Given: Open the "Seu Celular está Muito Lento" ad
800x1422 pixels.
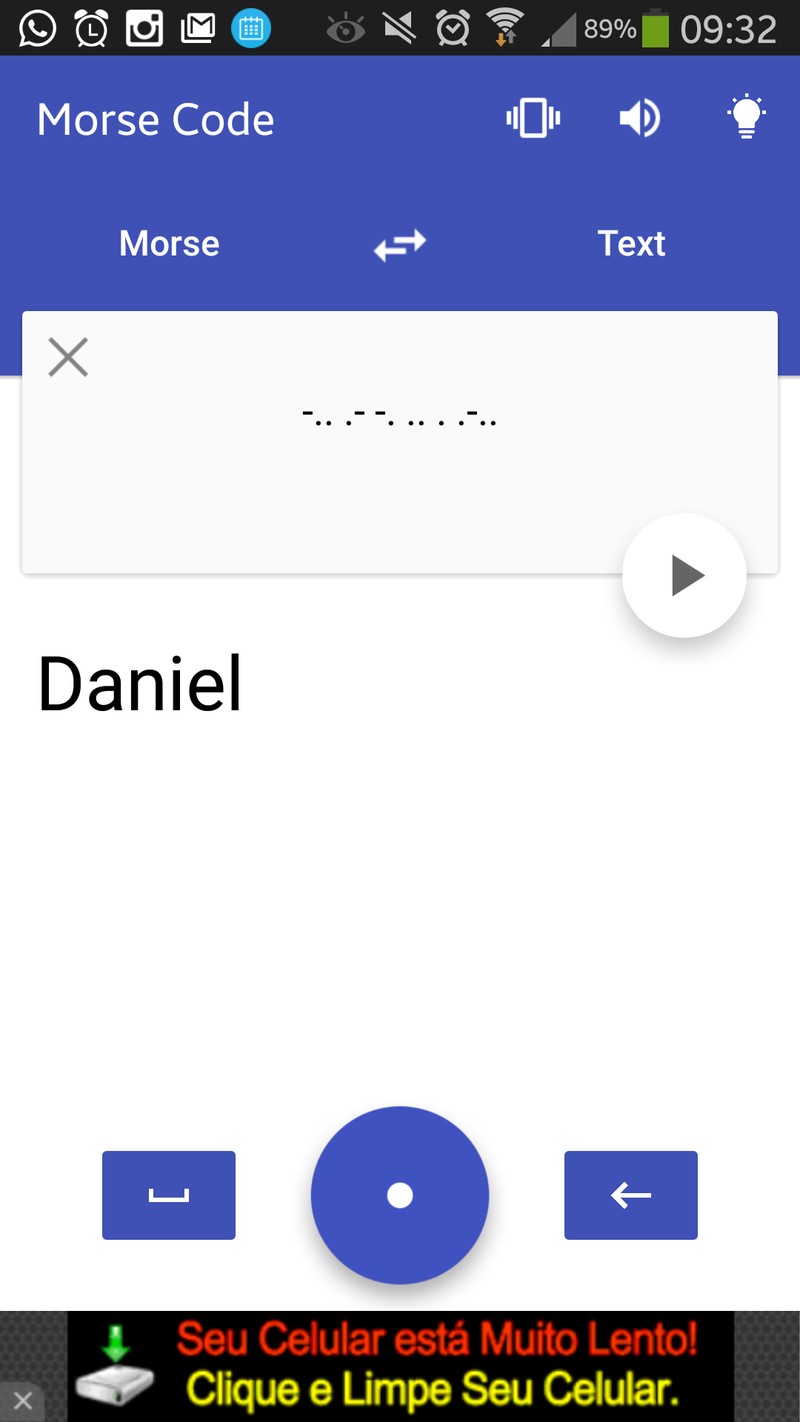Looking at the screenshot, I should pyautogui.click(x=400, y=1366).
